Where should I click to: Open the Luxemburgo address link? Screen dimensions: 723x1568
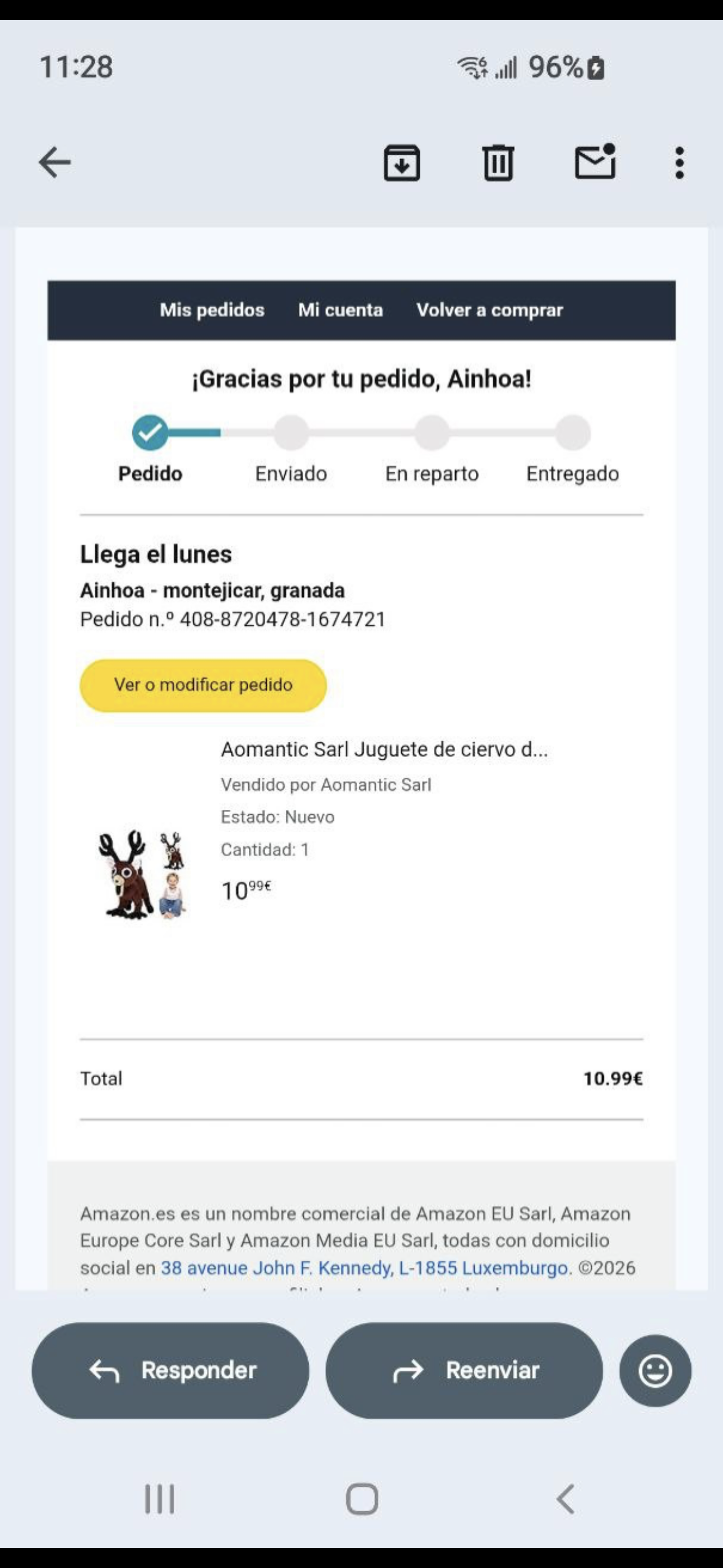pos(364,1268)
